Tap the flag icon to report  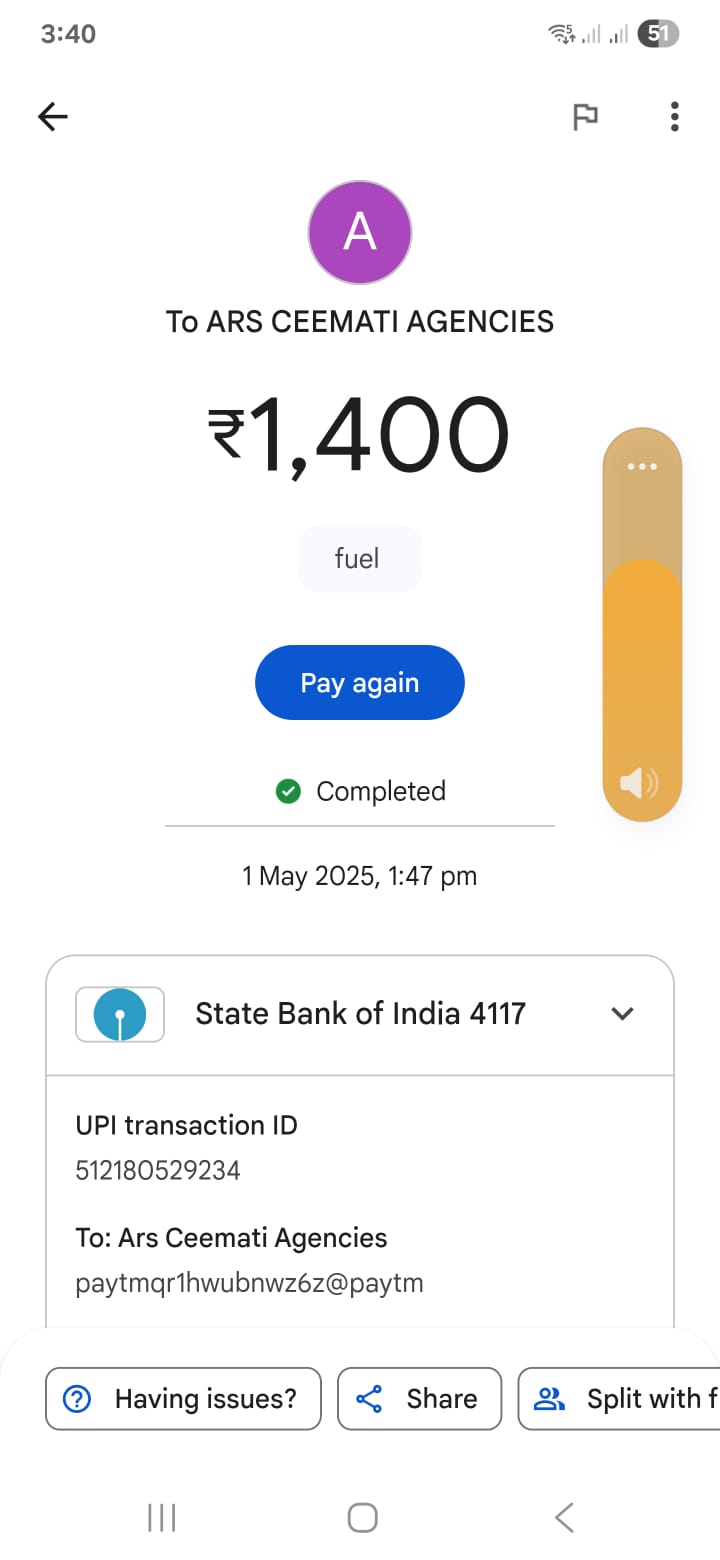(585, 117)
